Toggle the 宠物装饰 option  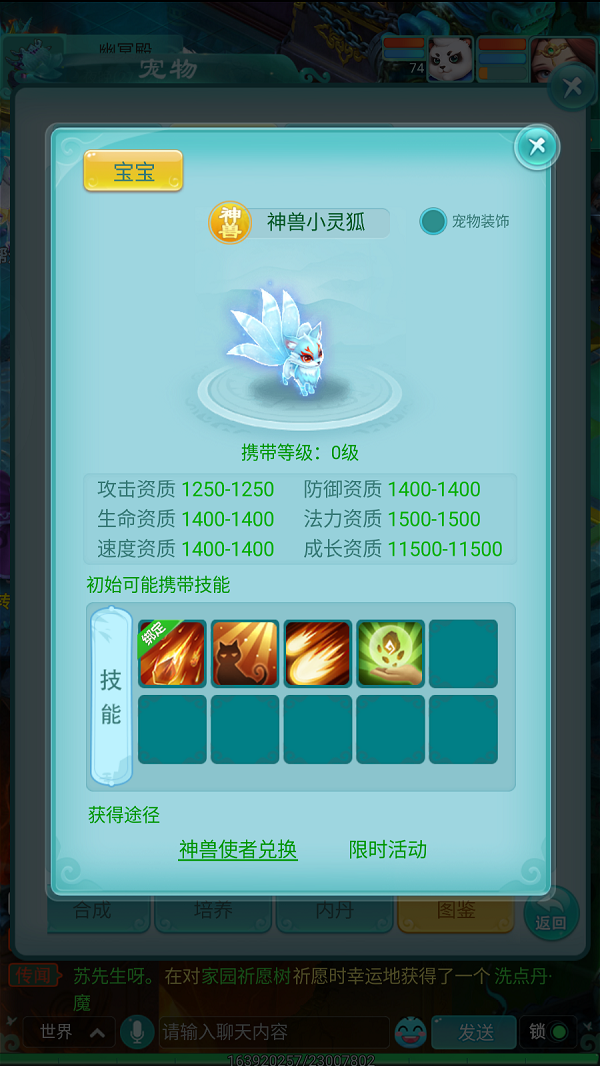coord(433,221)
